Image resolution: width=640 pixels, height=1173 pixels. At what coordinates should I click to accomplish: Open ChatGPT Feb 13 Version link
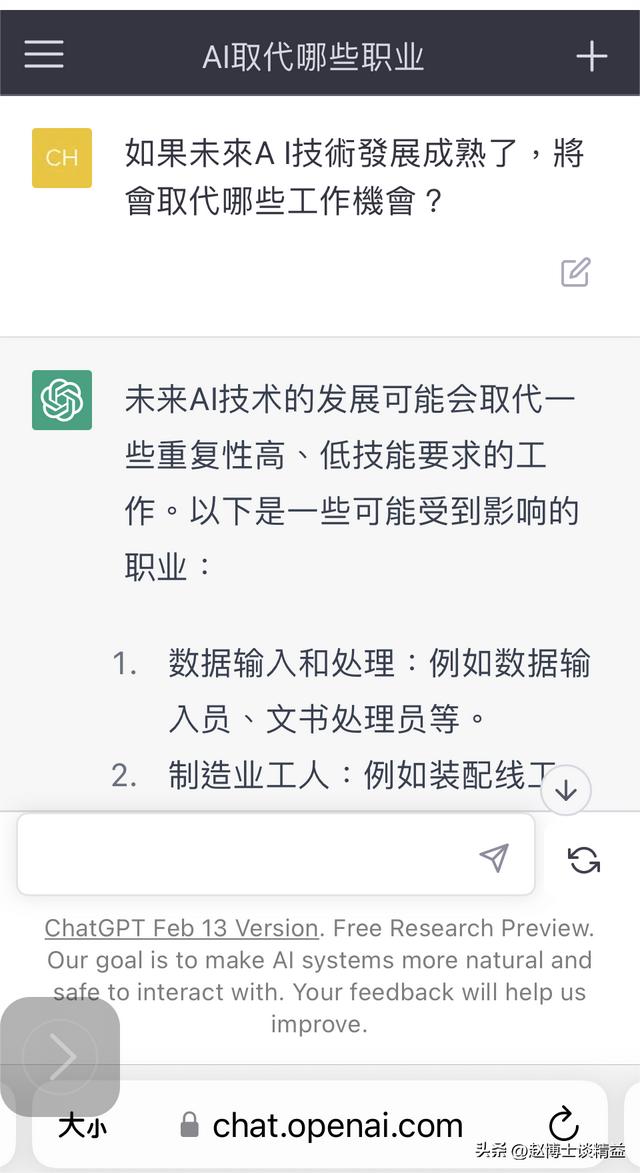181,928
